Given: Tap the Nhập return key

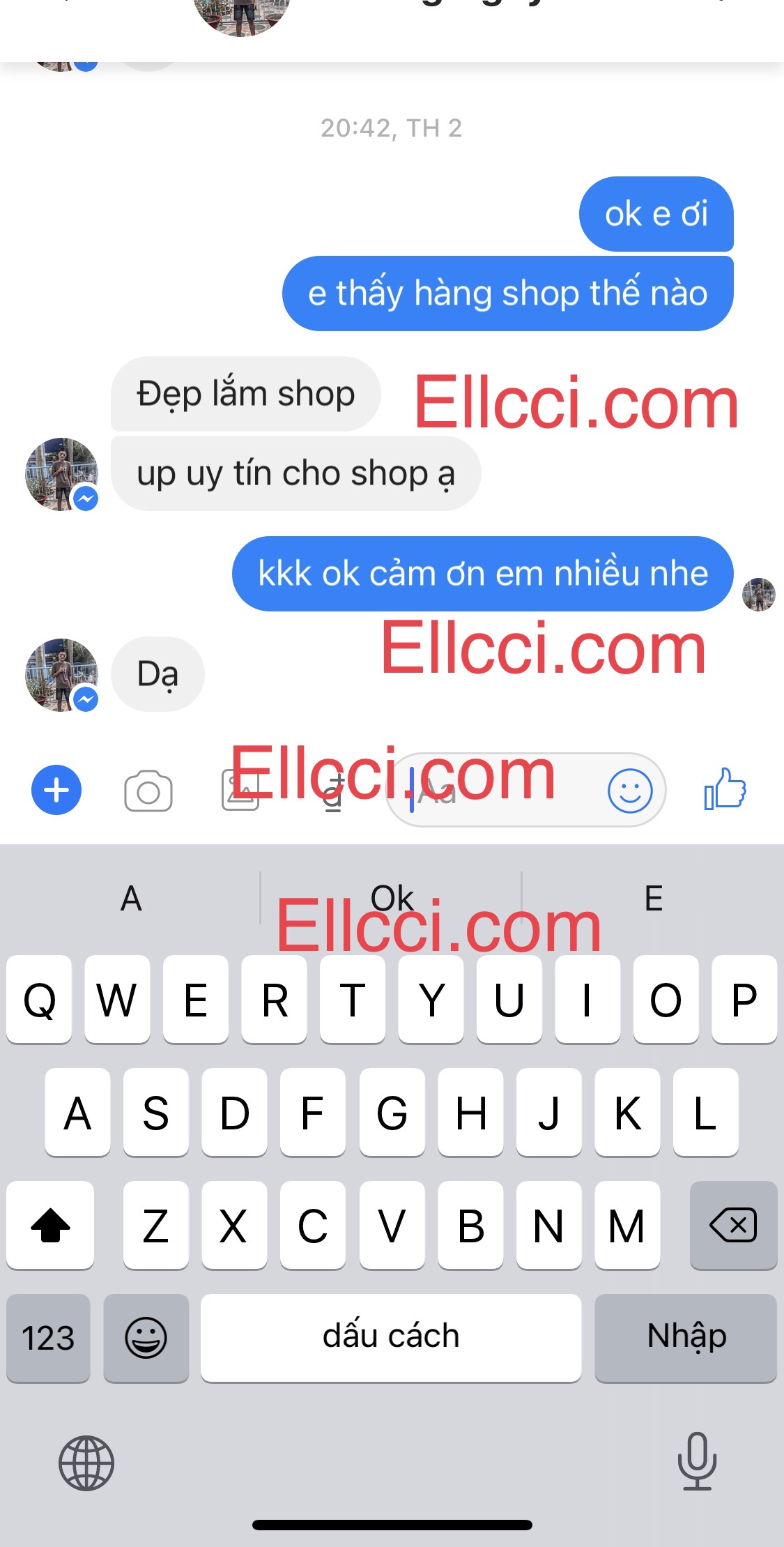Looking at the screenshot, I should (686, 1337).
